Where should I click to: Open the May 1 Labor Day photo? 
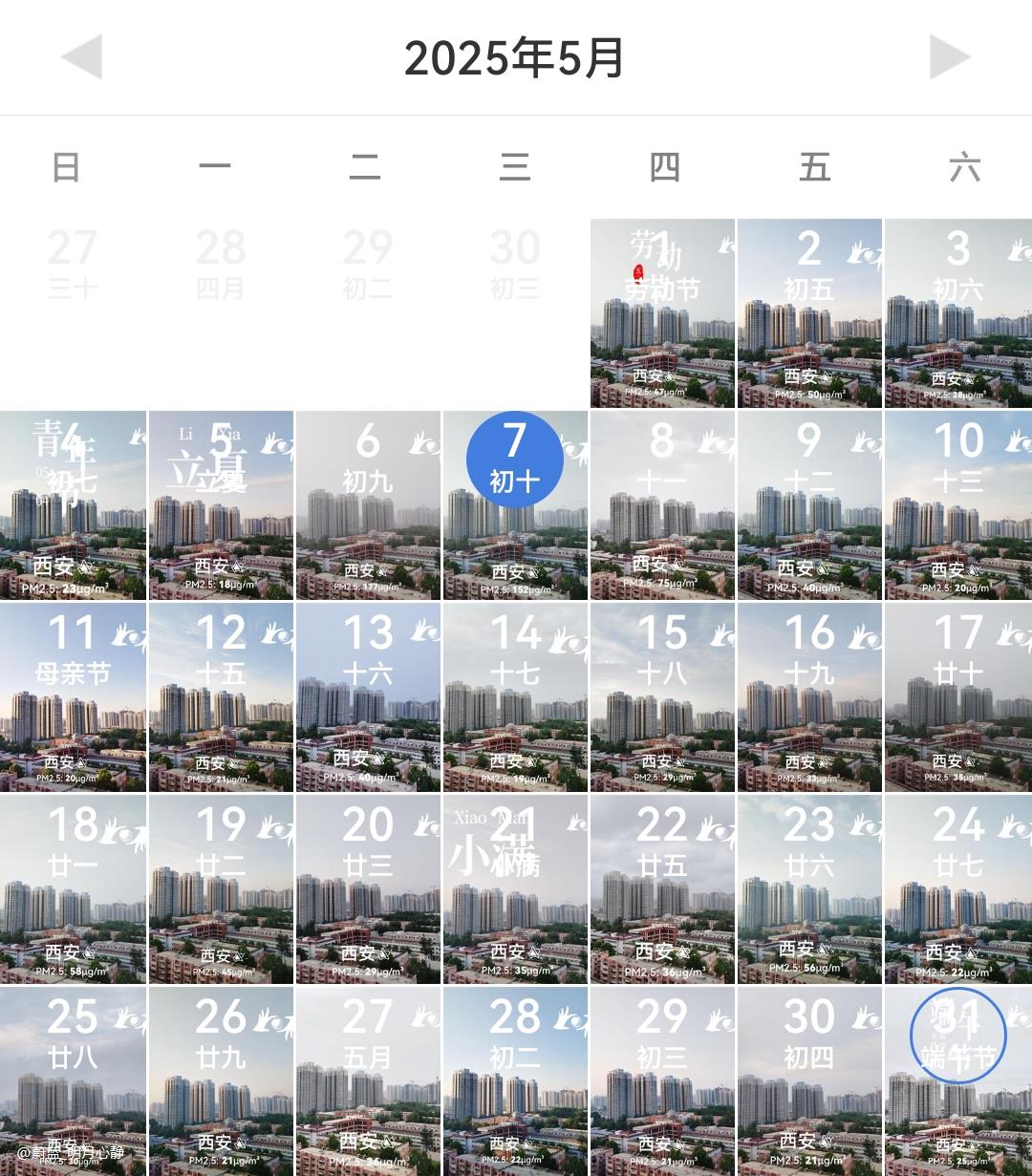(662, 313)
